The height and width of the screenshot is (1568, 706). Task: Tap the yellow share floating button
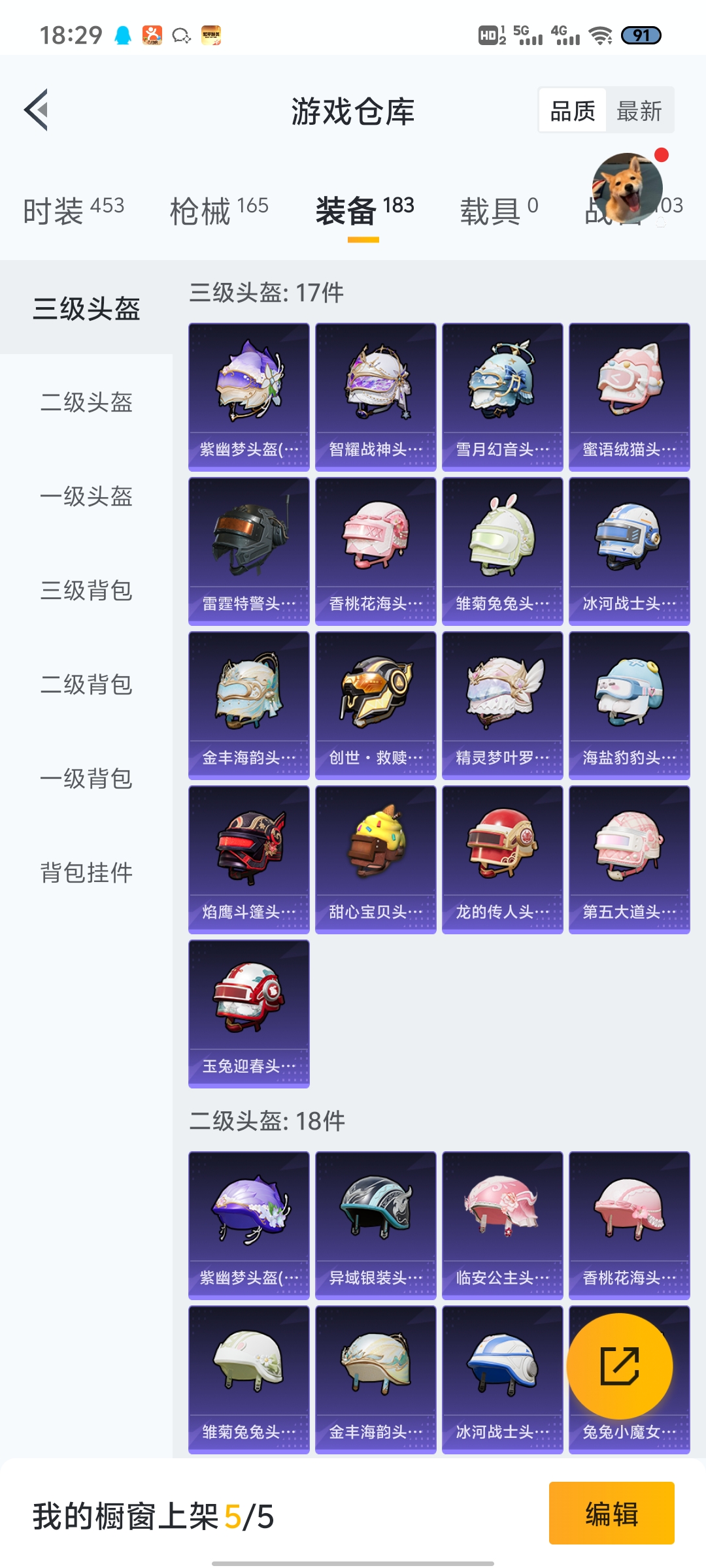(620, 1366)
